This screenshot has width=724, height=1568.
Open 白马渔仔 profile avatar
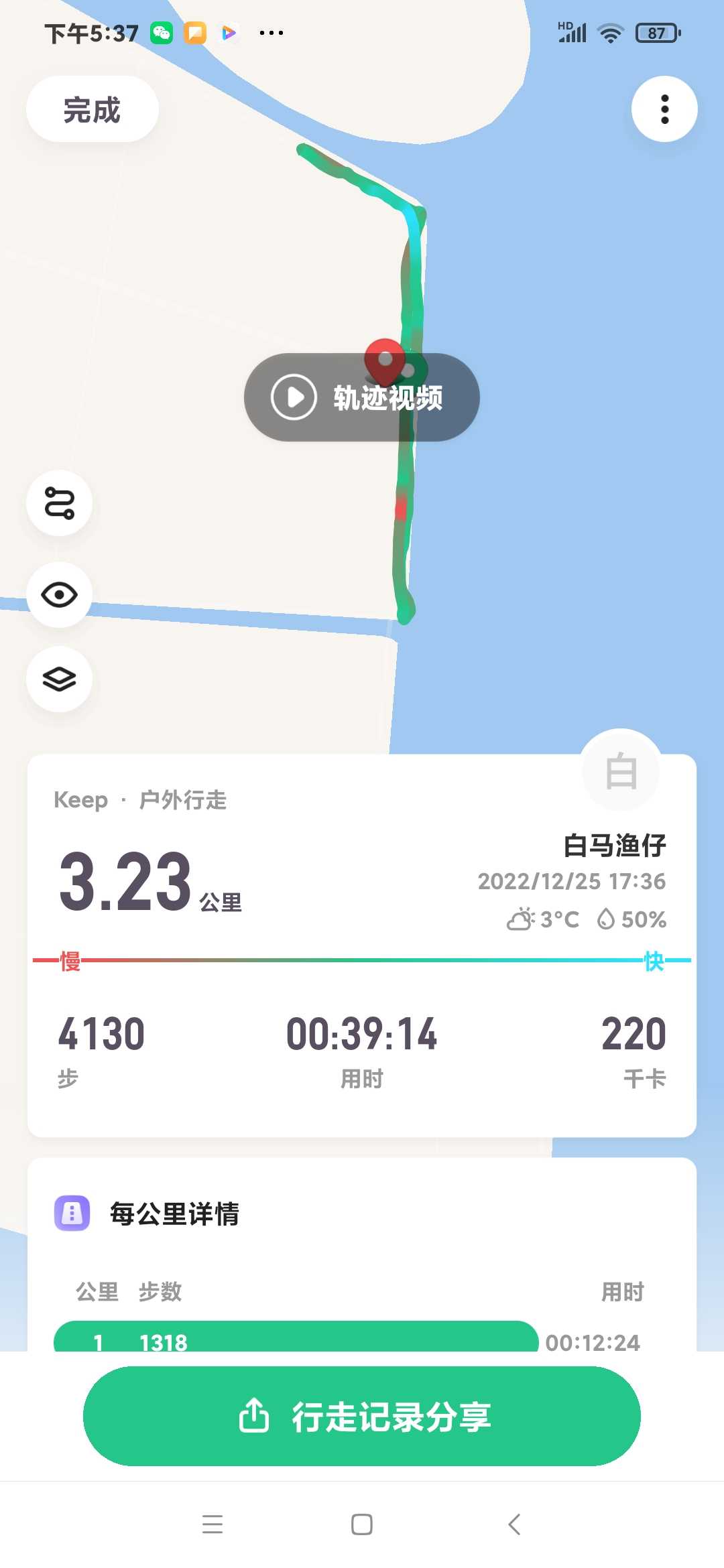point(621,771)
